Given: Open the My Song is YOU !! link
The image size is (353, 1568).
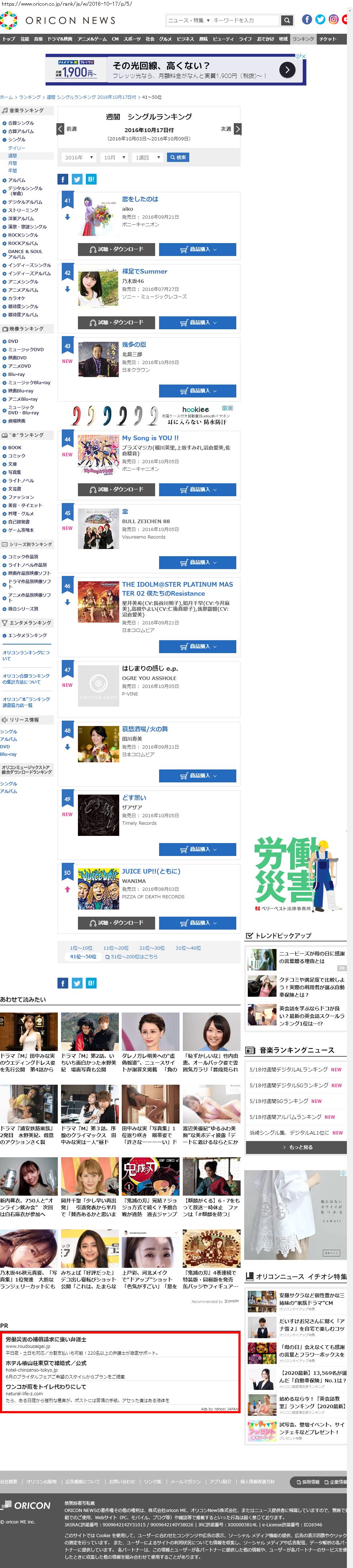Looking at the screenshot, I should (150, 438).
